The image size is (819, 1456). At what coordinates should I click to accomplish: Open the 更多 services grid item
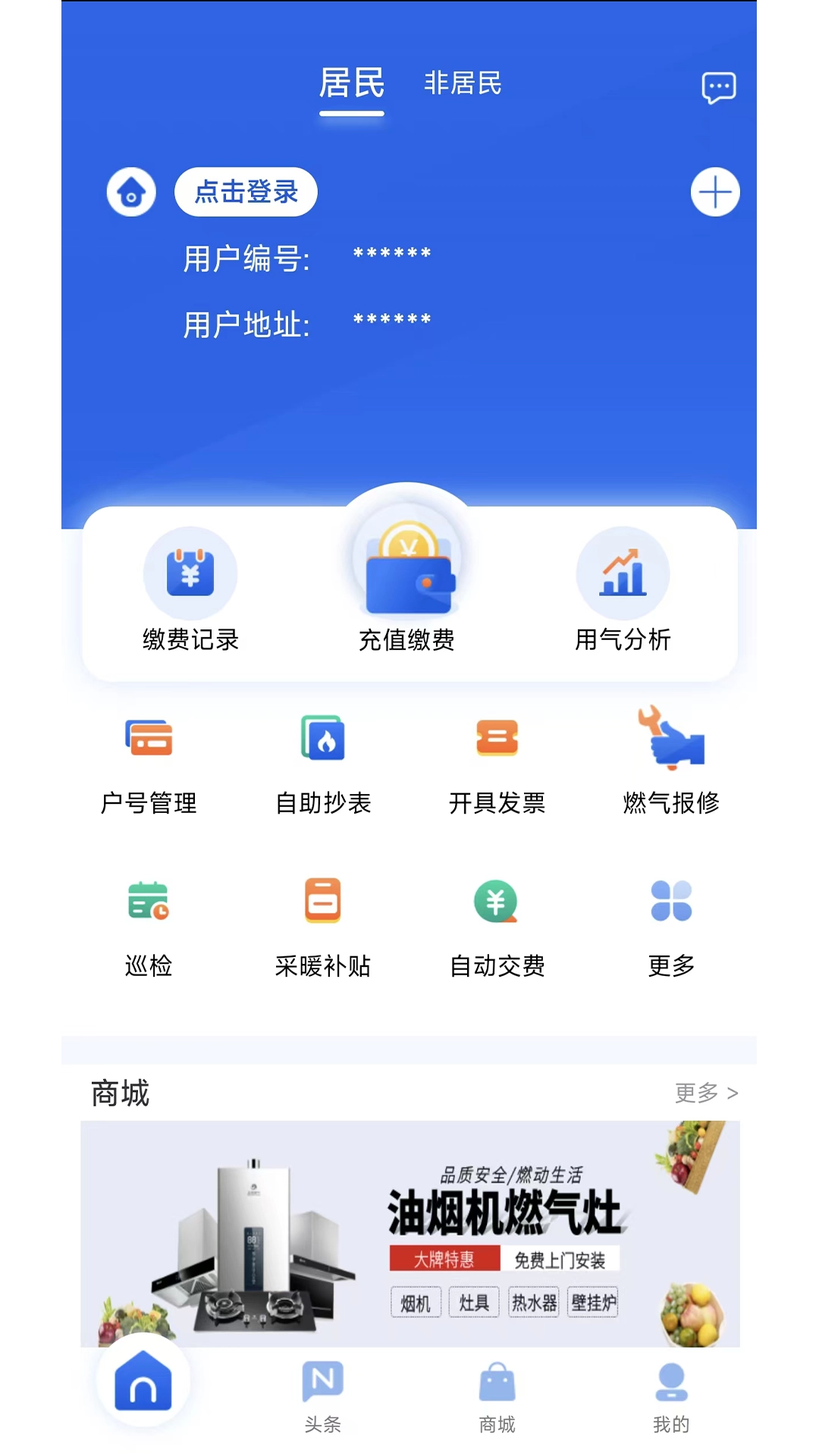(671, 927)
